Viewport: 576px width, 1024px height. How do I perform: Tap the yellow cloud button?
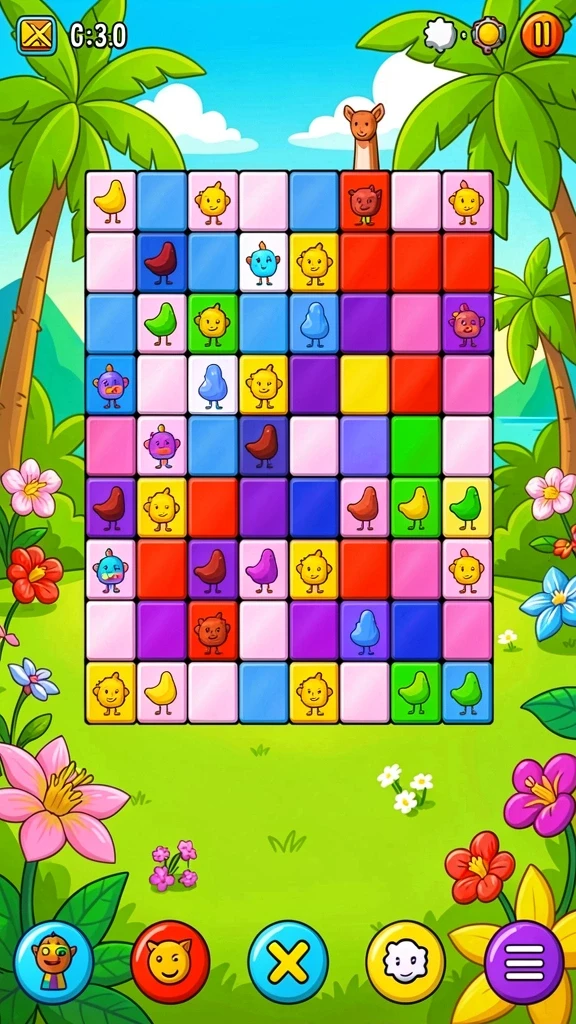(x=406, y=961)
